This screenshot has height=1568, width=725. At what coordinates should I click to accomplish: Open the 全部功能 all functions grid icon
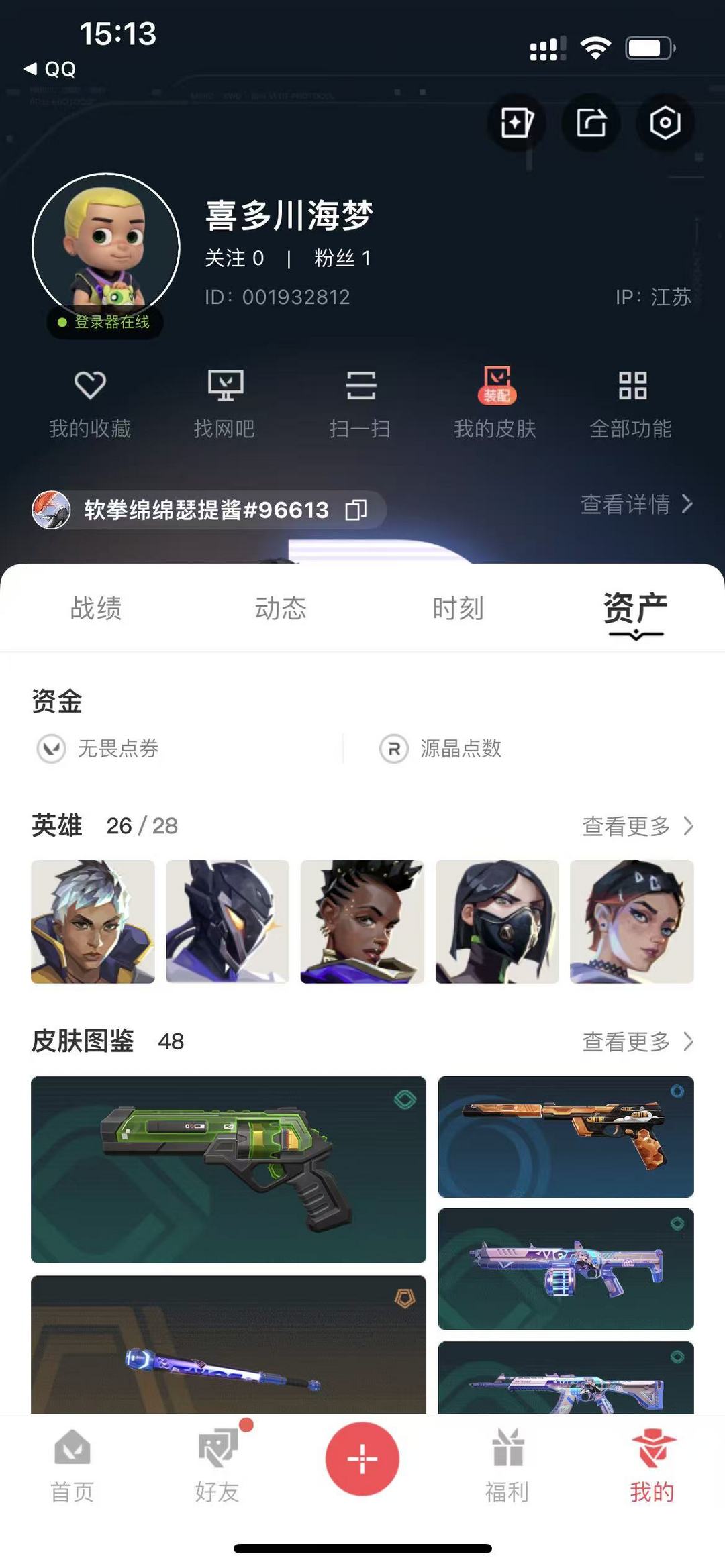[x=631, y=401]
